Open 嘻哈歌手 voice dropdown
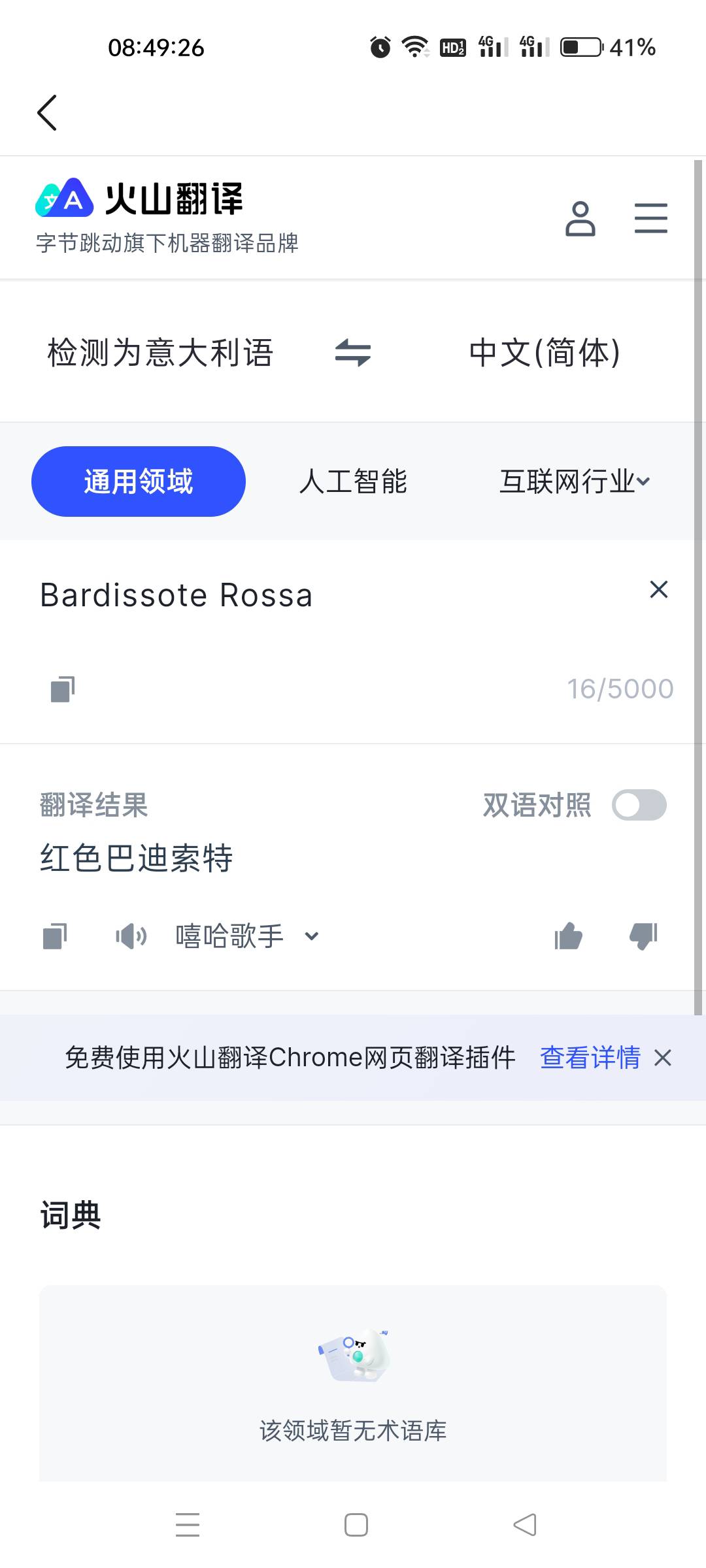706x1568 pixels. coord(247,936)
